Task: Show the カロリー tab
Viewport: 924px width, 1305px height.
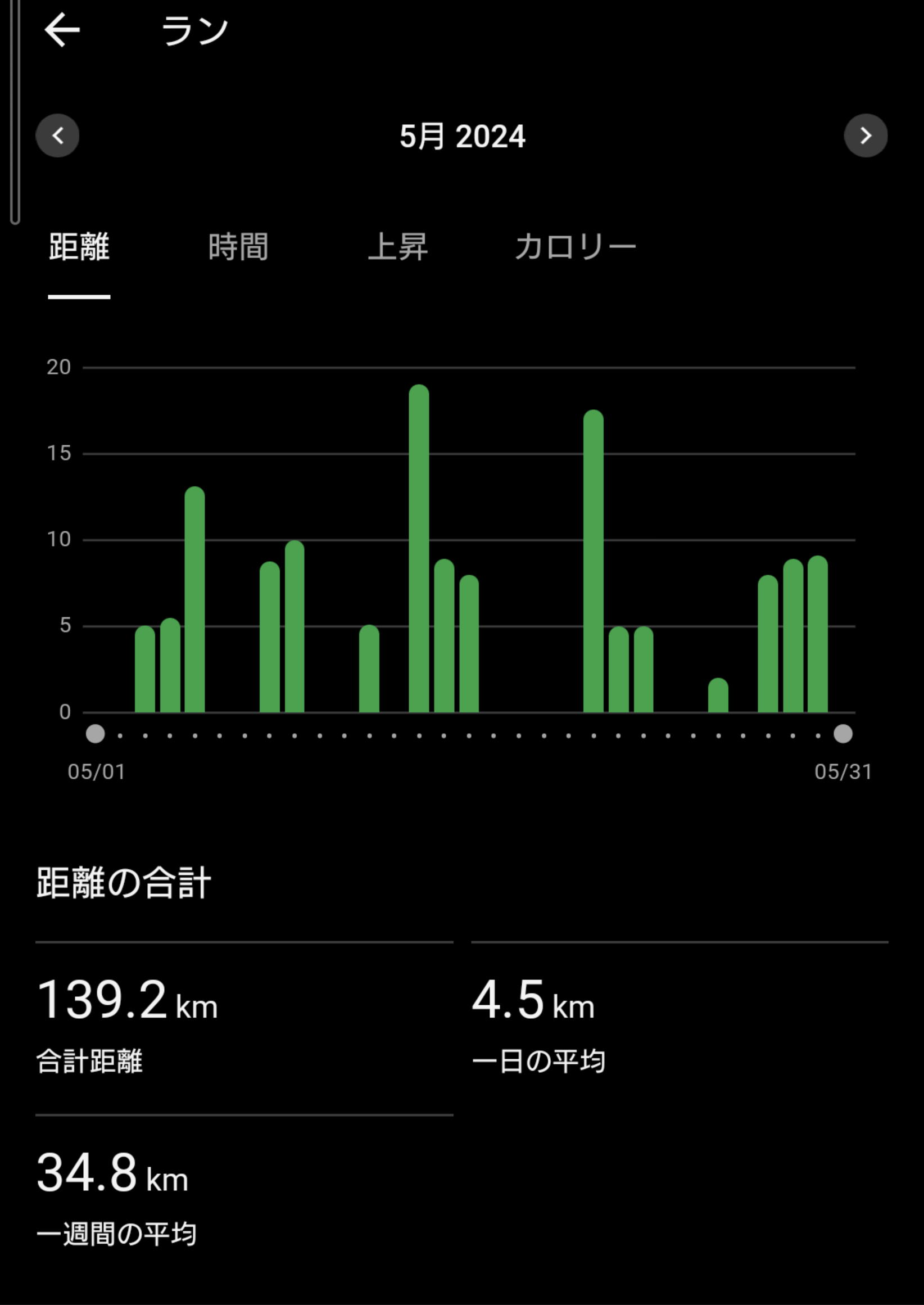Action: point(575,247)
